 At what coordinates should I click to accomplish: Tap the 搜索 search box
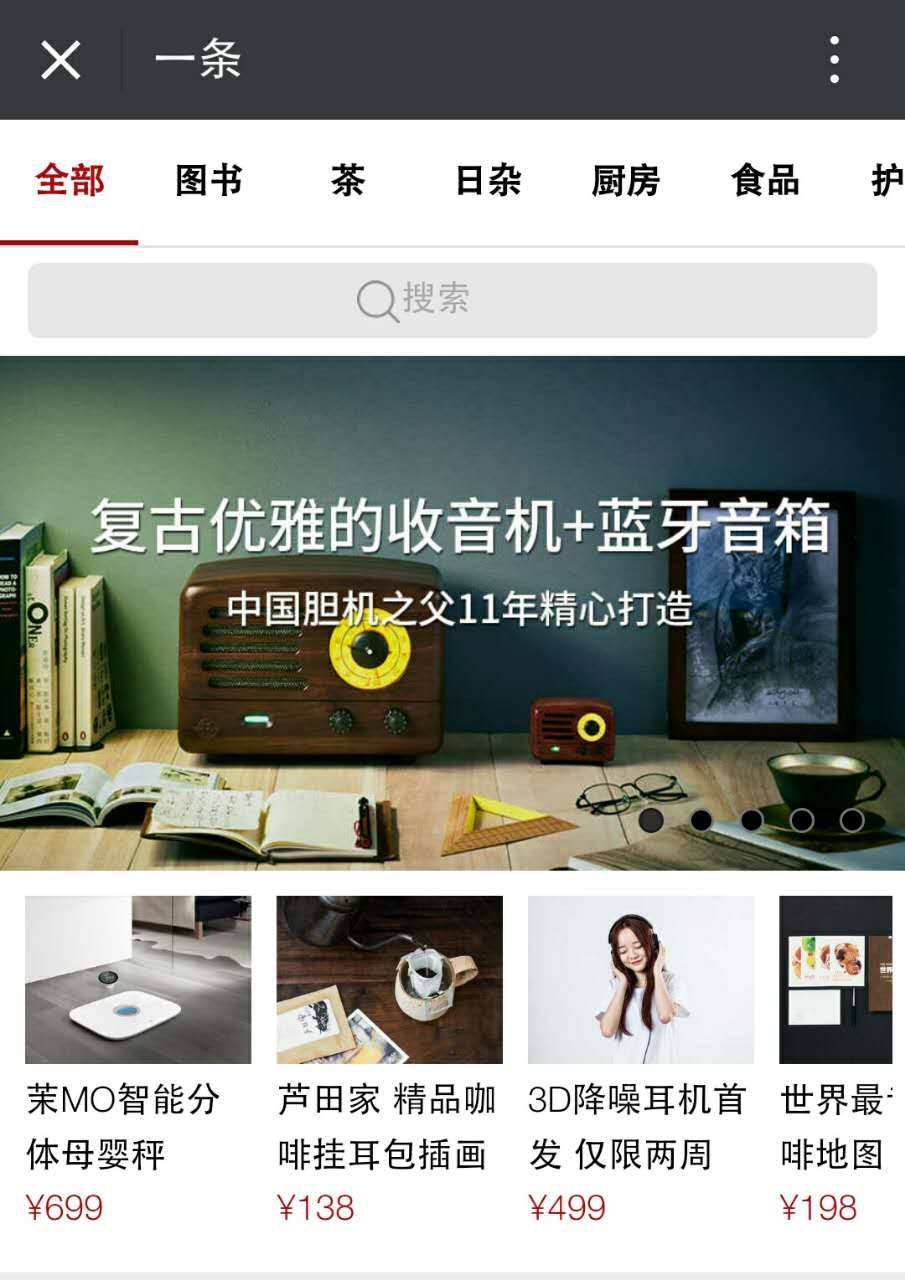point(452,300)
